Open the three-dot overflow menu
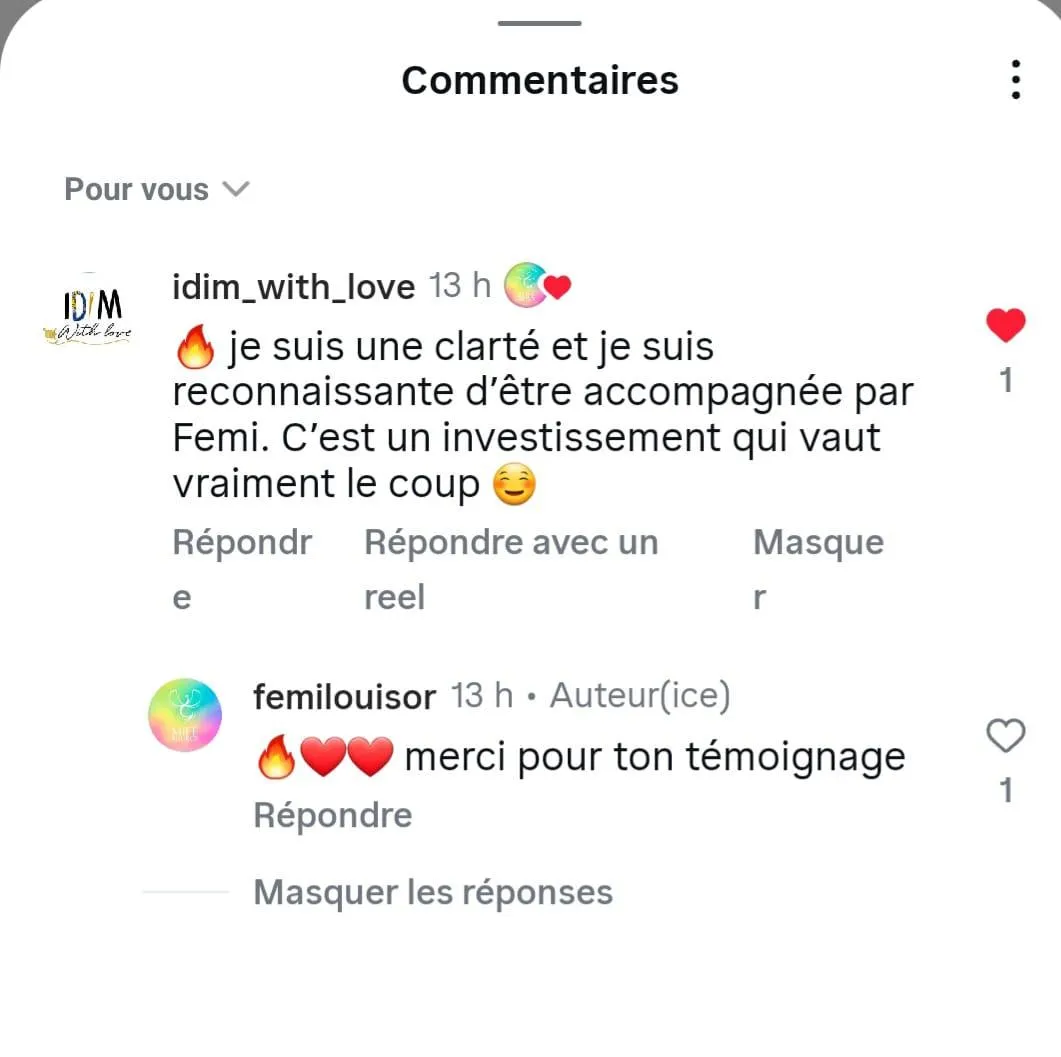The width and height of the screenshot is (1061, 1057). [x=1015, y=80]
